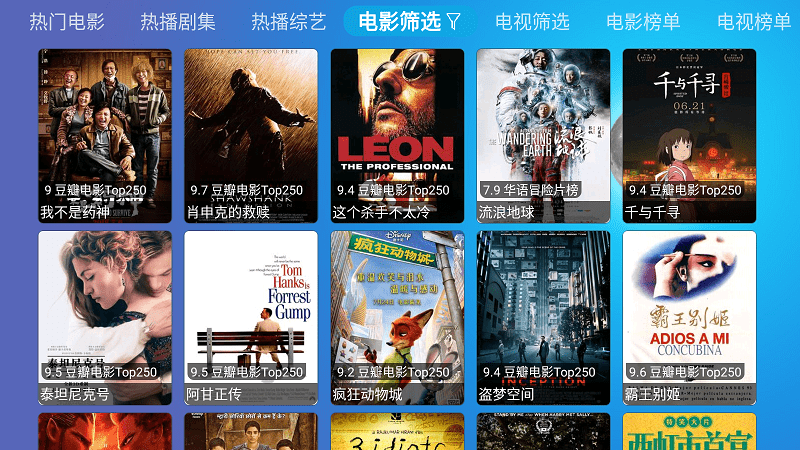Viewport: 800px width, 450px height.
Task: Select the 肖申克的救赎 poster
Action: pyautogui.click(x=251, y=135)
